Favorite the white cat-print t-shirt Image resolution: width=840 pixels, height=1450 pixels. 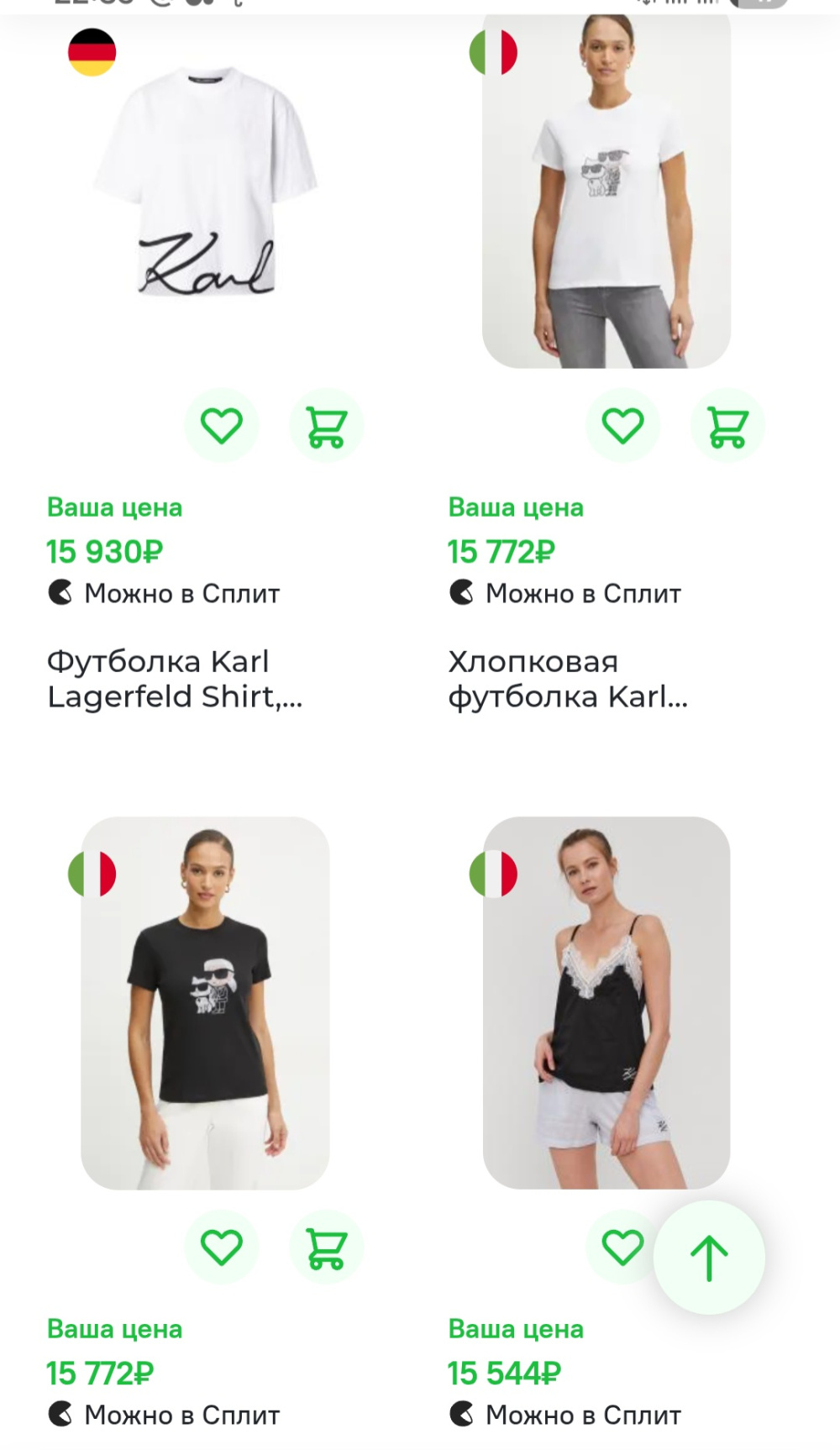tap(622, 426)
